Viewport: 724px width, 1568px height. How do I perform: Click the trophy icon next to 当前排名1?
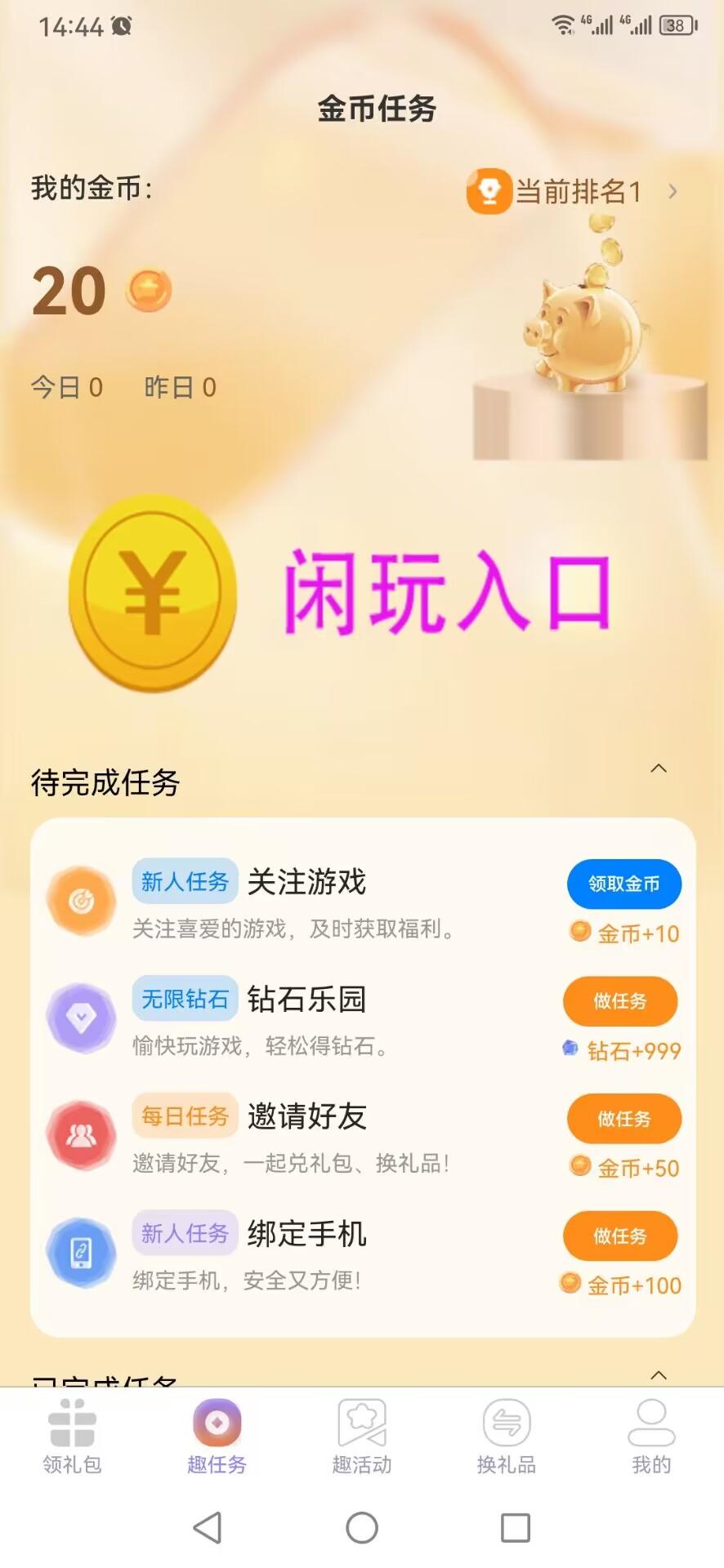(489, 193)
